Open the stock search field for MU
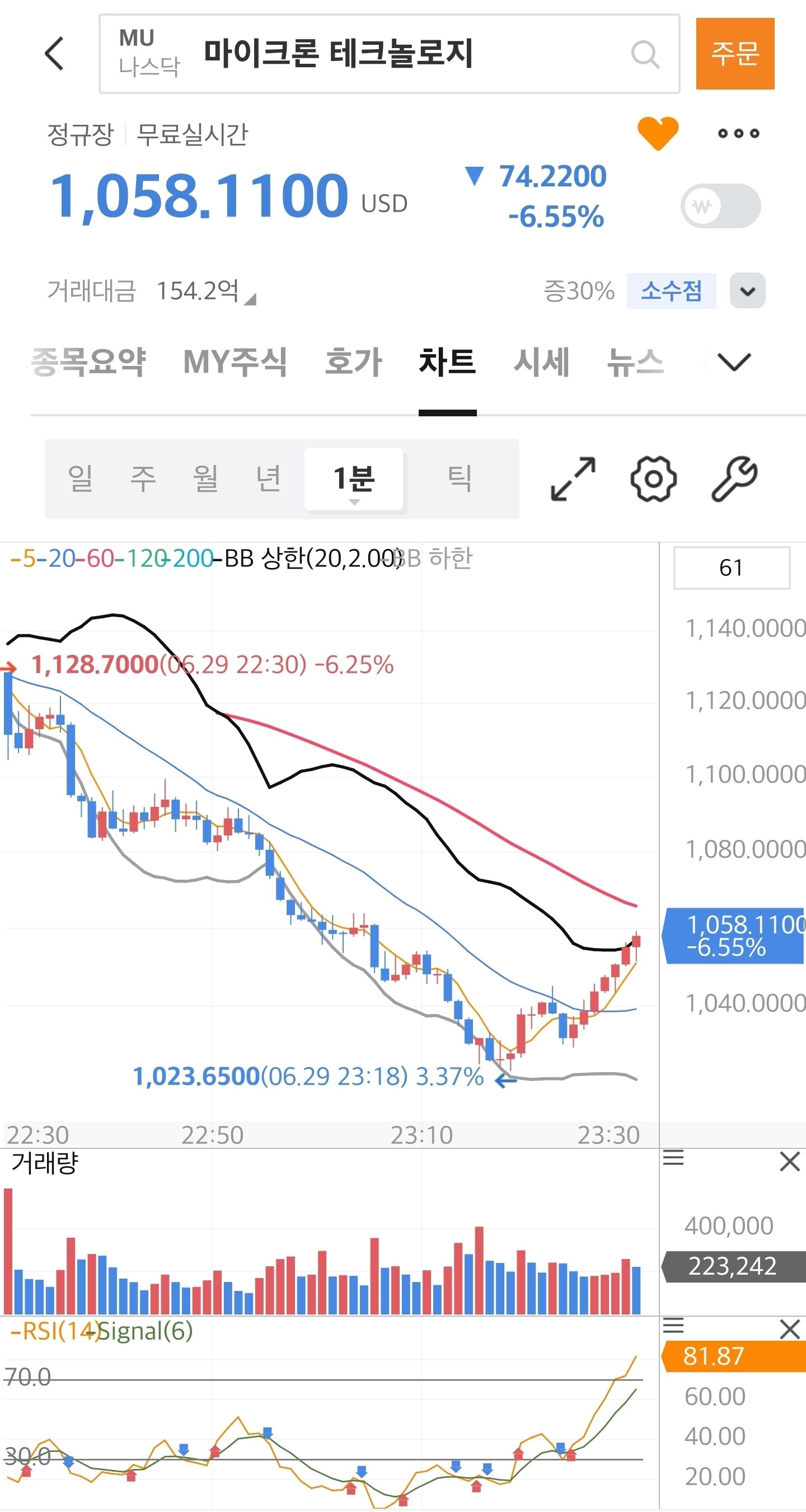The image size is (806, 1512). pyautogui.click(x=389, y=54)
